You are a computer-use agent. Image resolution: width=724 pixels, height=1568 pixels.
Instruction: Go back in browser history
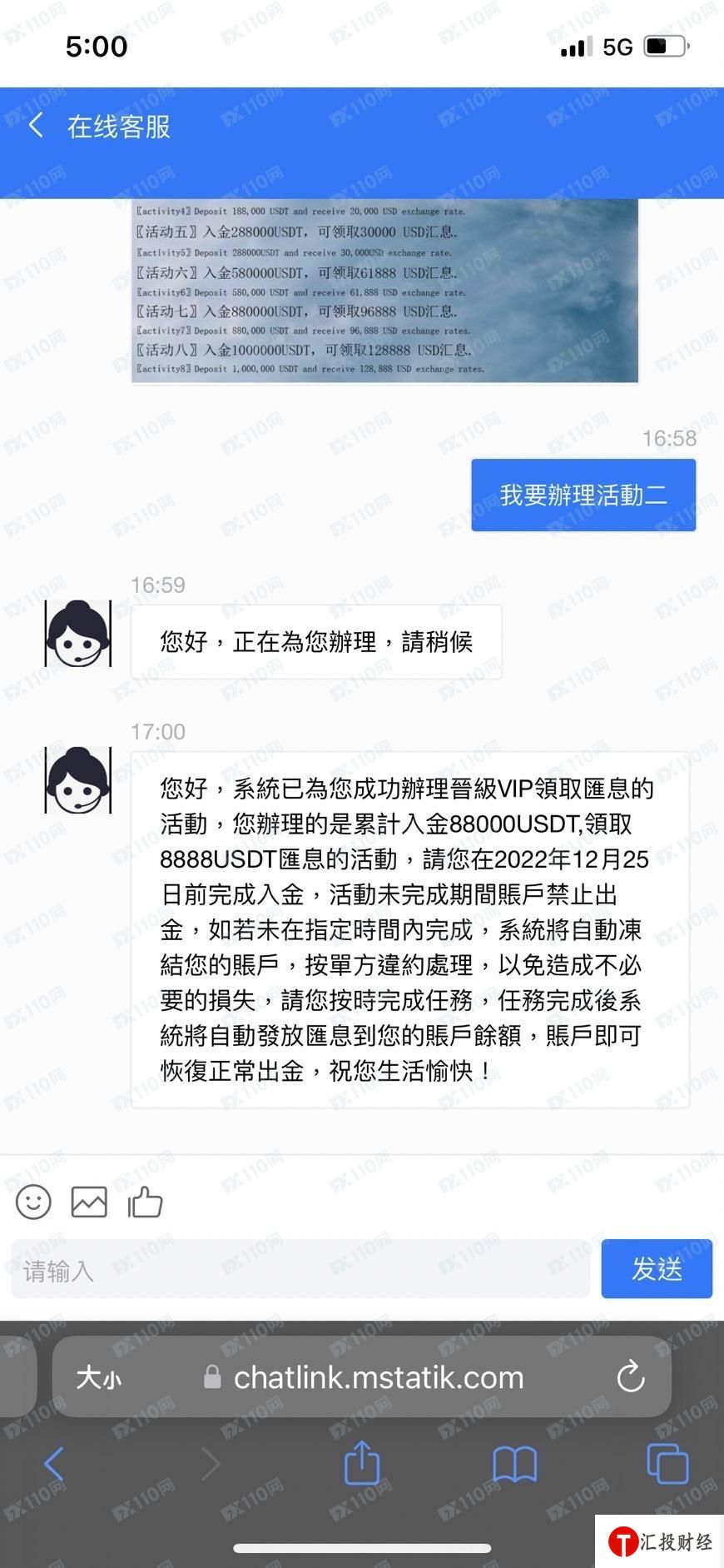tap(54, 1464)
